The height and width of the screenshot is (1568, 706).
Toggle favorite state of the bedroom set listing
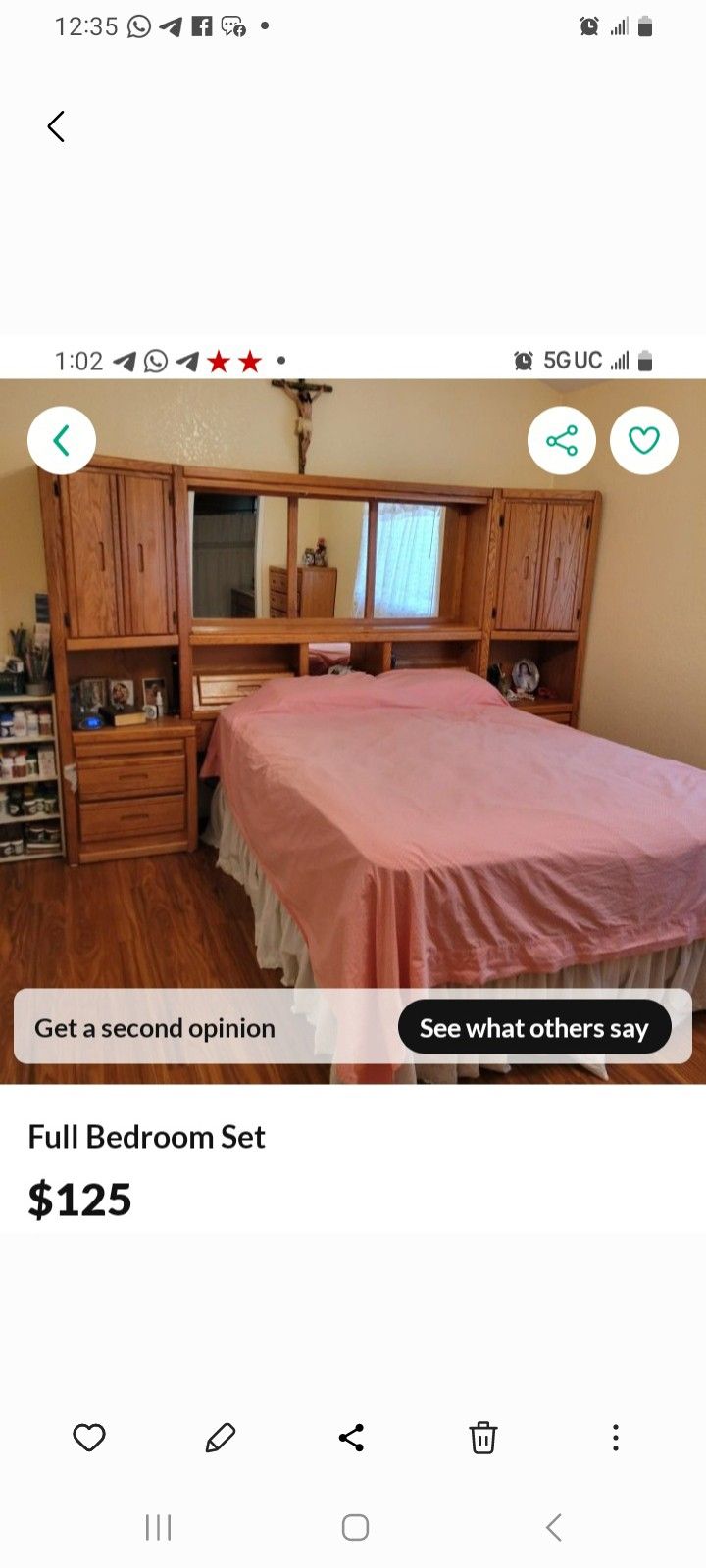tap(643, 441)
